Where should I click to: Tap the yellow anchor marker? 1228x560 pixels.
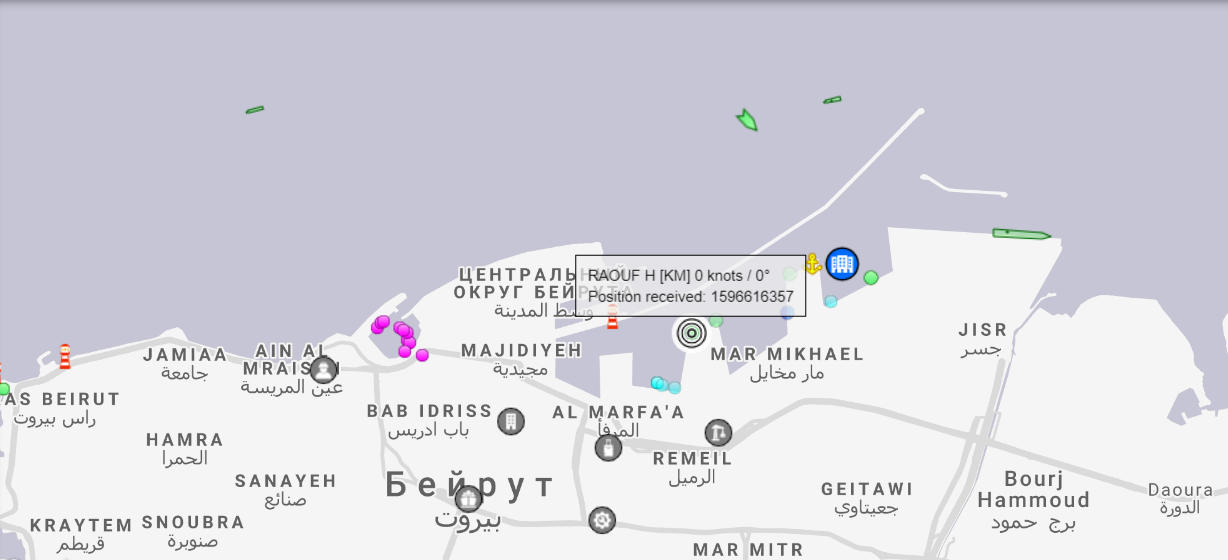[813, 264]
